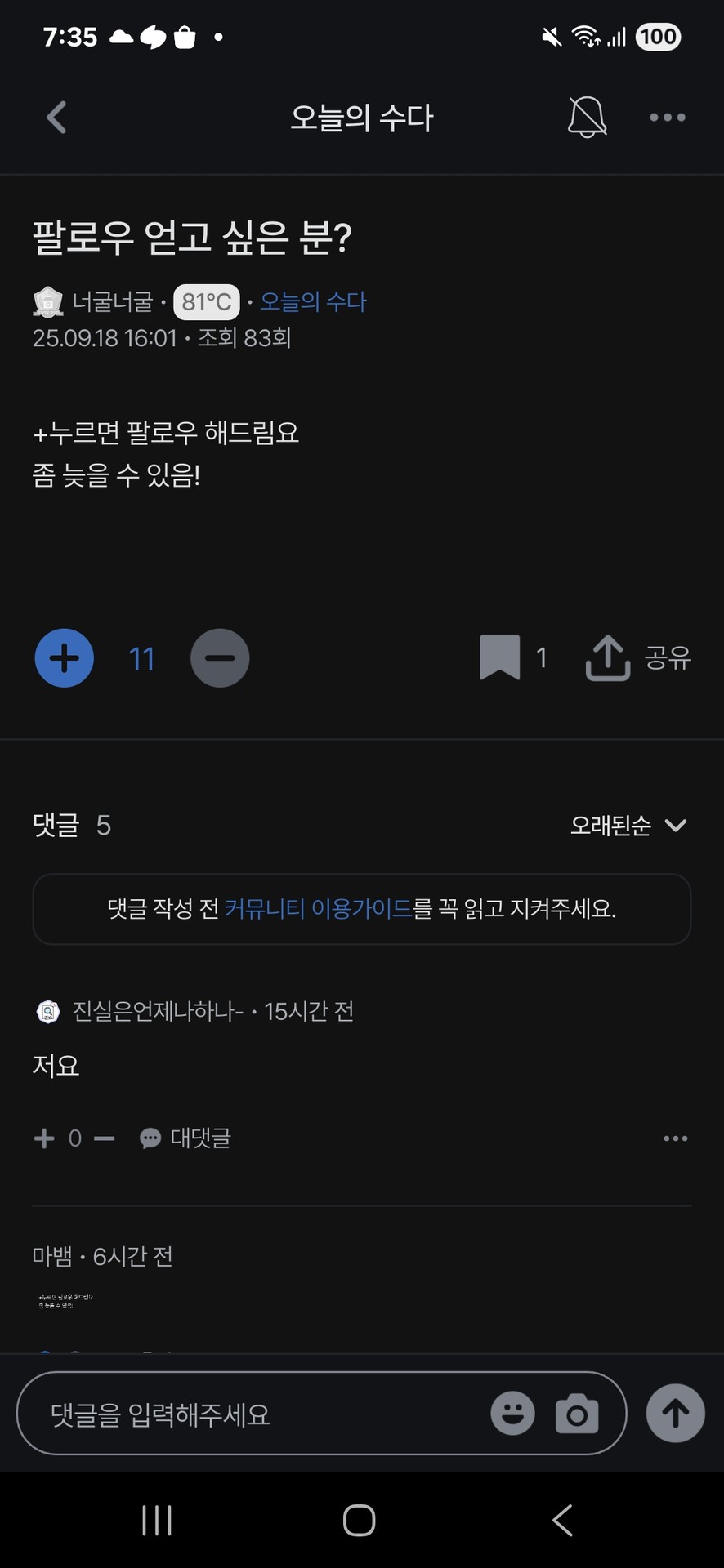Open the emoji picker in the comment bar

tap(512, 1413)
